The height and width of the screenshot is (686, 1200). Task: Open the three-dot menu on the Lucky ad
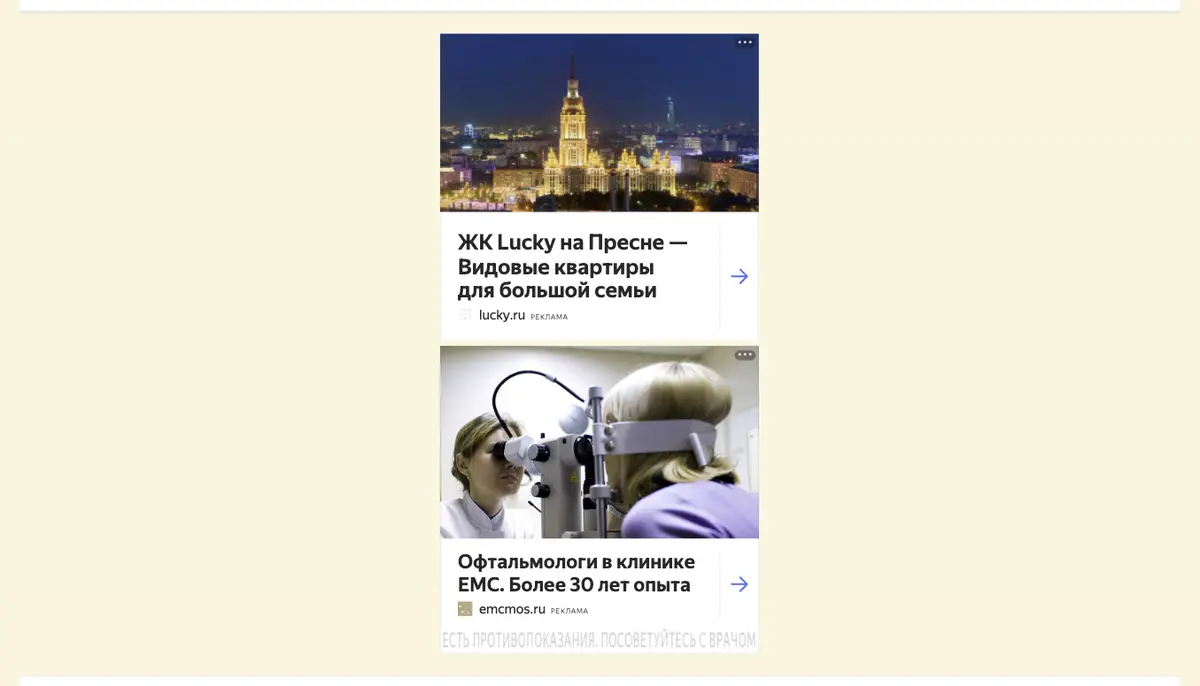click(745, 43)
